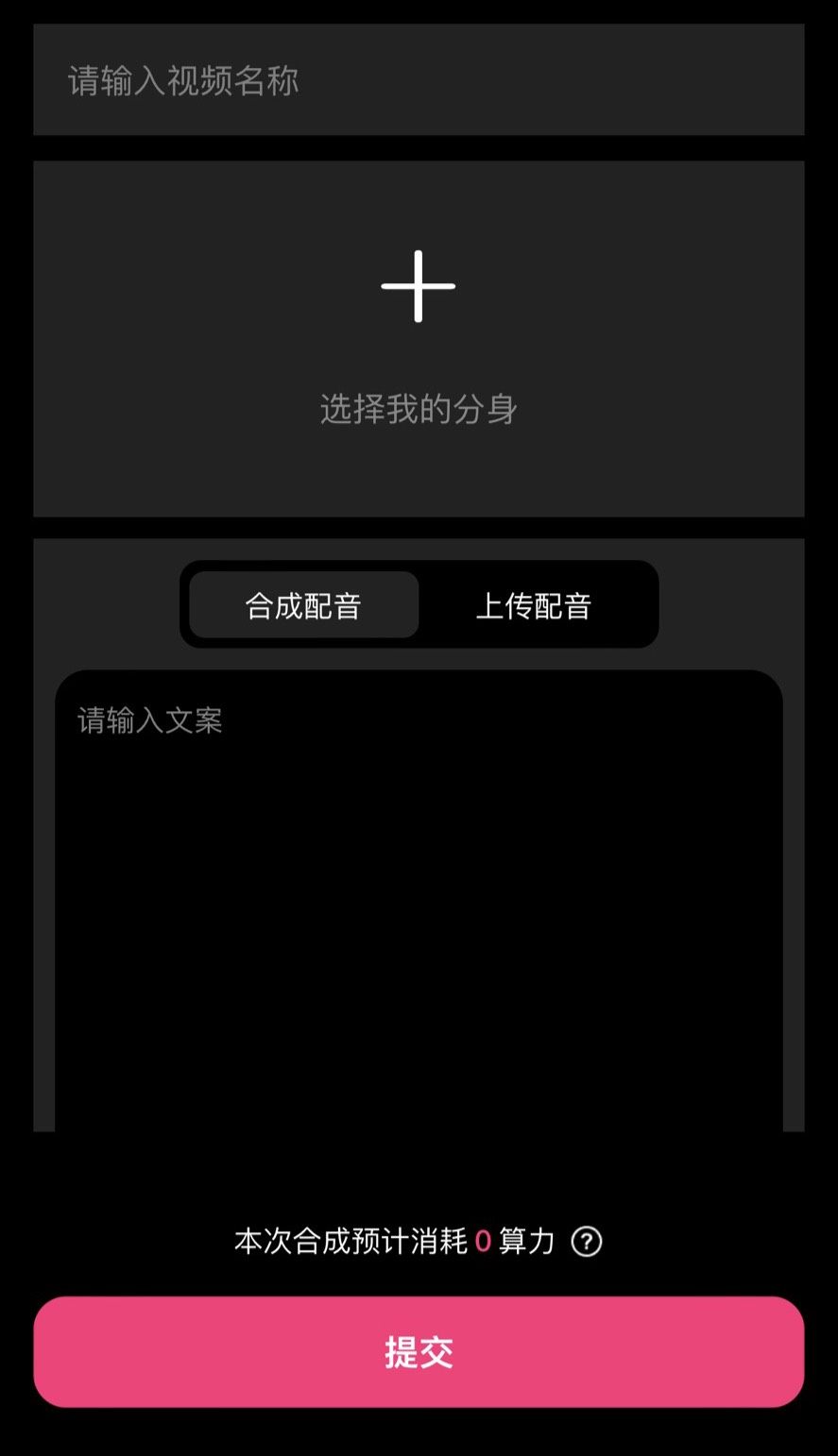This screenshot has height=1456, width=838.
Task: Switch to 合成配音 tab
Action: tap(303, 605)
